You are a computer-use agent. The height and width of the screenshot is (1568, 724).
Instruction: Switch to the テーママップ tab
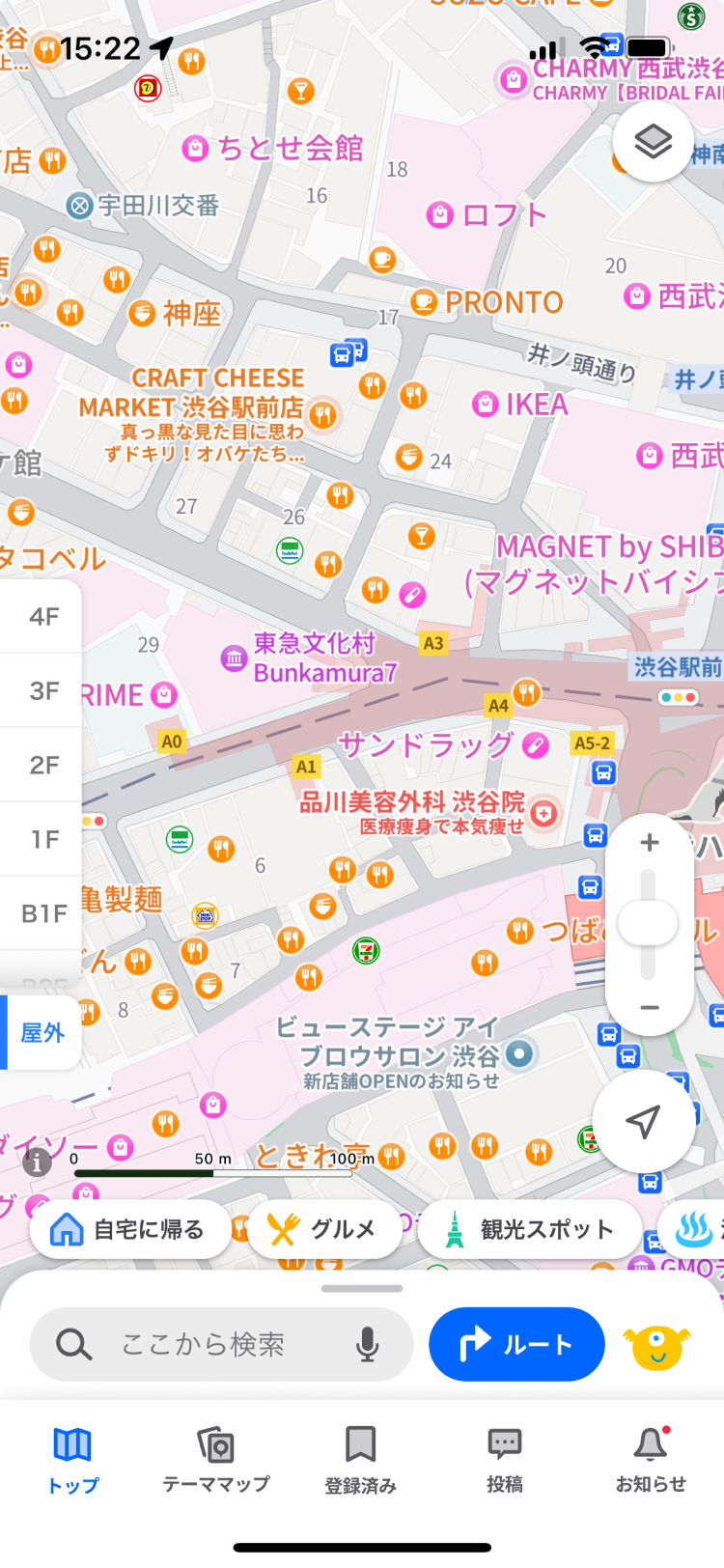point(216,1460)
